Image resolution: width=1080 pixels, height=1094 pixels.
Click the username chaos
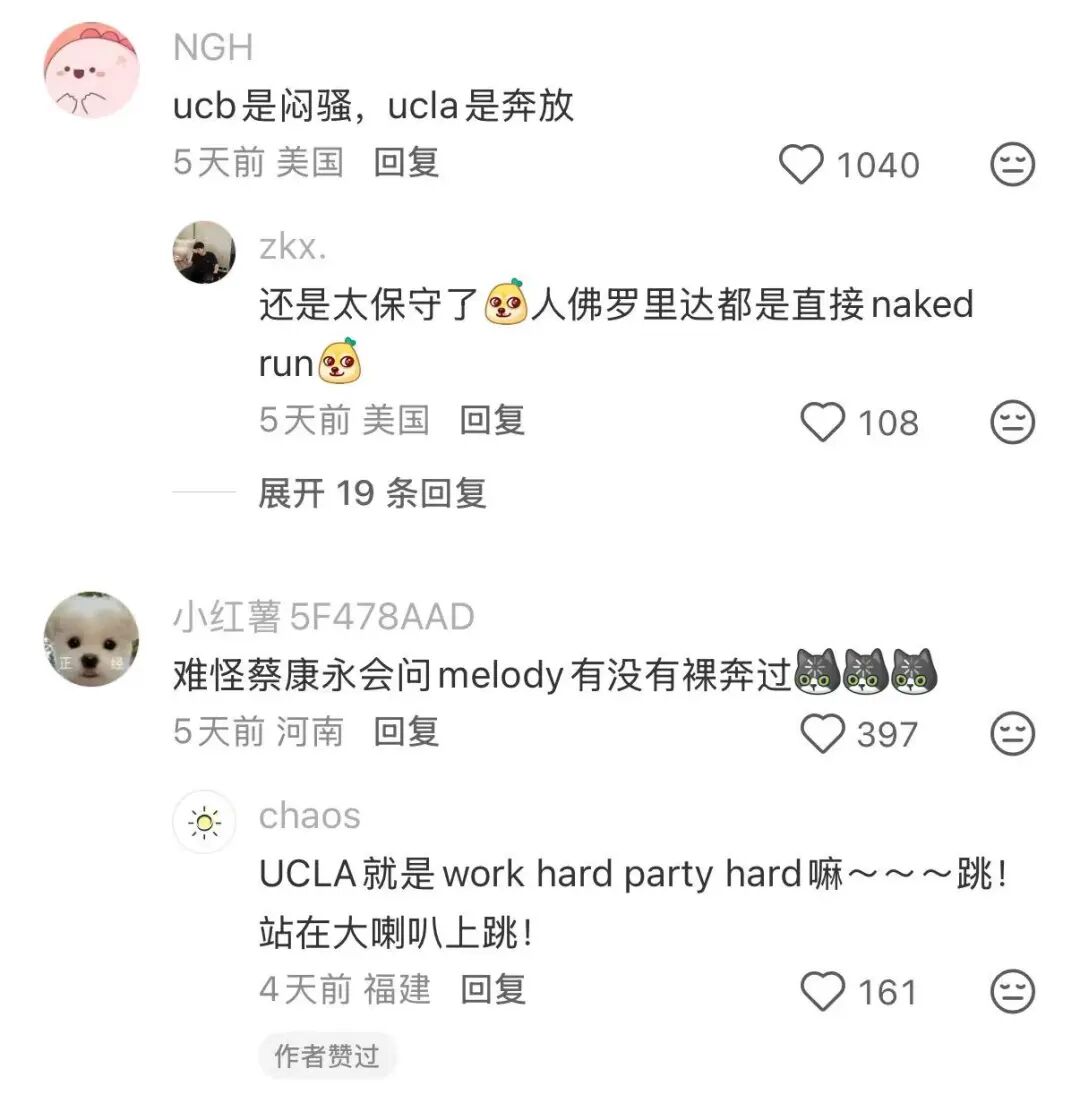click(x=310, y=816)
